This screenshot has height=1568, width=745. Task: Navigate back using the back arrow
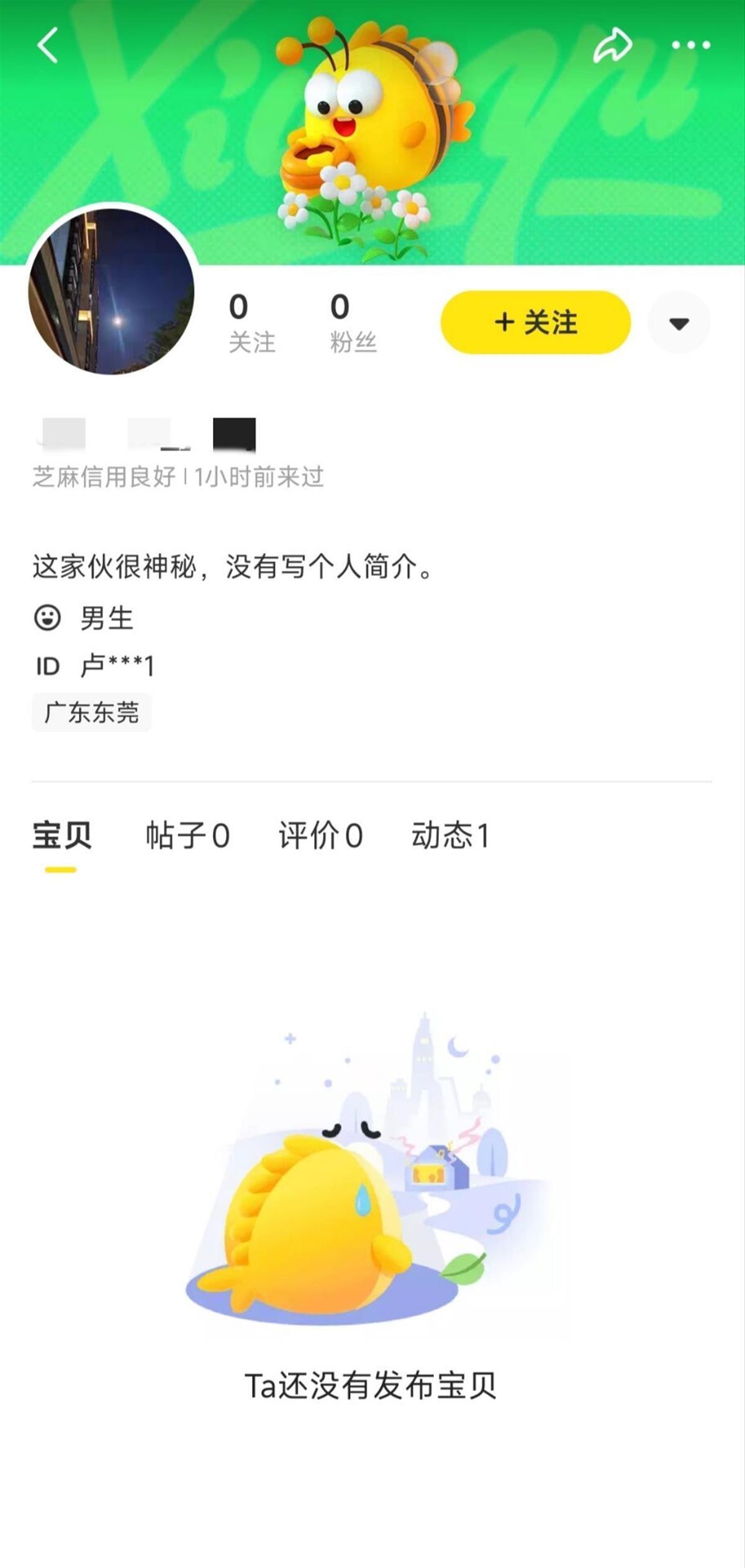pos(48,46)
